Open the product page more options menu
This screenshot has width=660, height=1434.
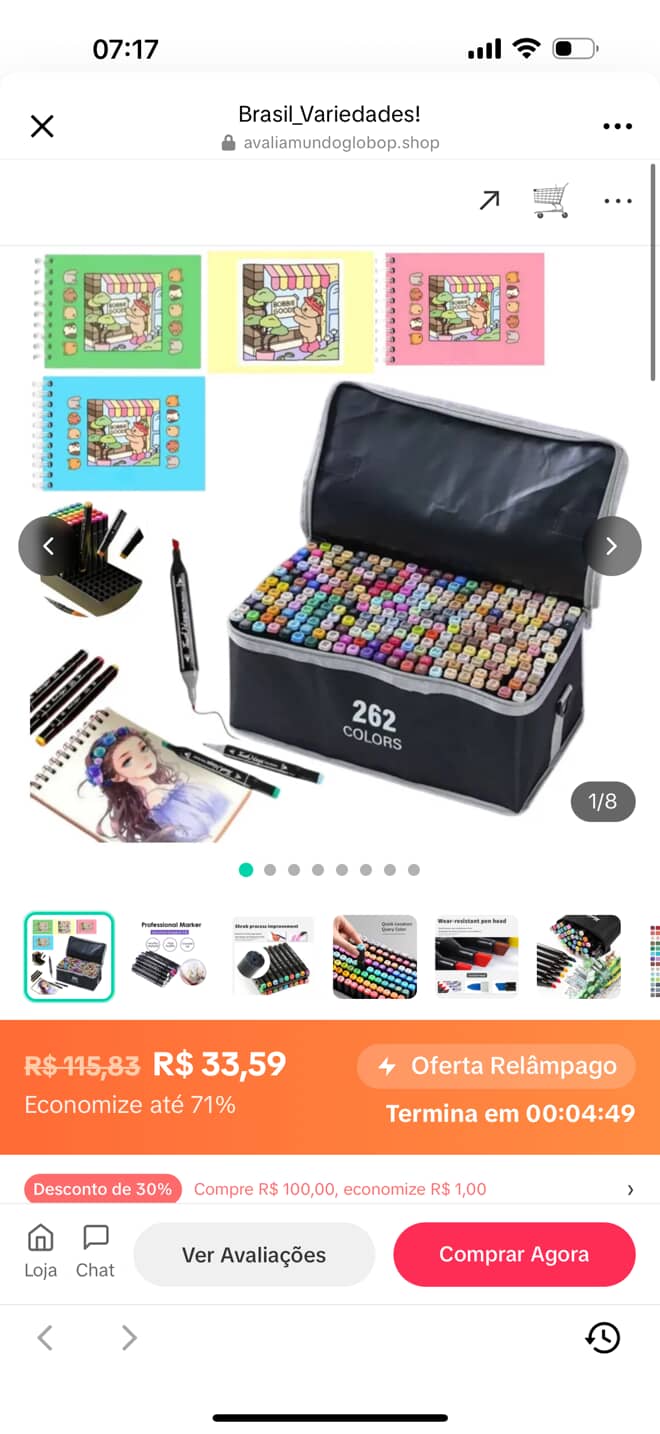(x=617, y=201)
